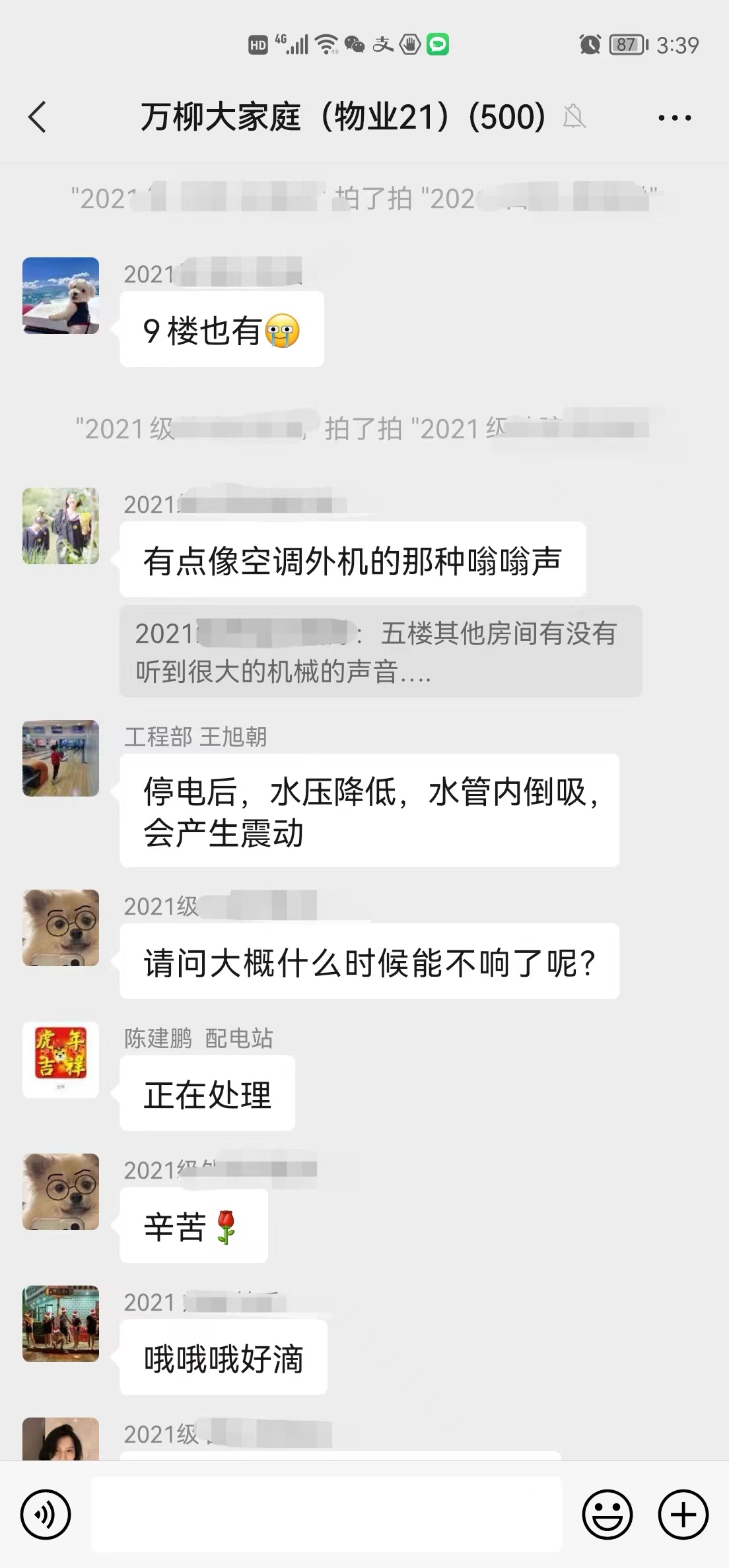
Task: Open the quoted message about 五楼其他房间
Action: pyautogui.click(x=380, y=651)
